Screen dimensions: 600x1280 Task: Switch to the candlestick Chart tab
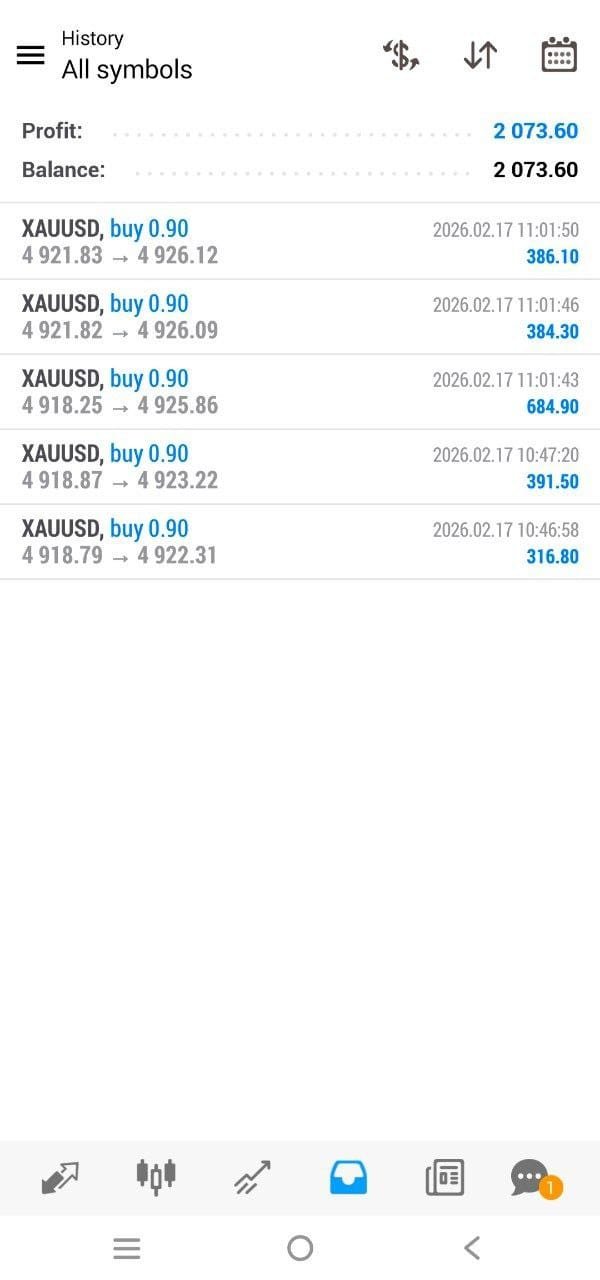[x=156, y=1177]
